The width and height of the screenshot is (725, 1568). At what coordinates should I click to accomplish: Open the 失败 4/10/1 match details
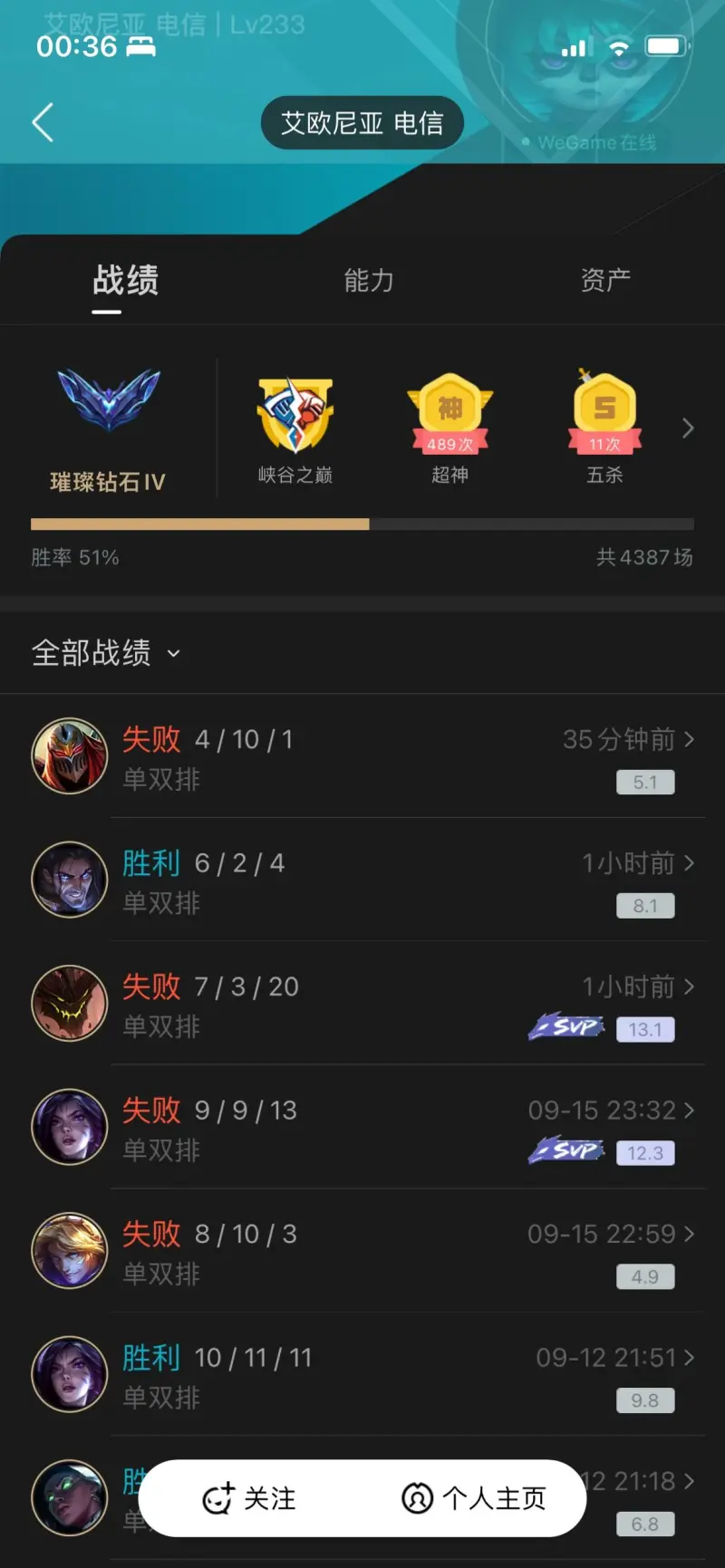click(362, 757)
